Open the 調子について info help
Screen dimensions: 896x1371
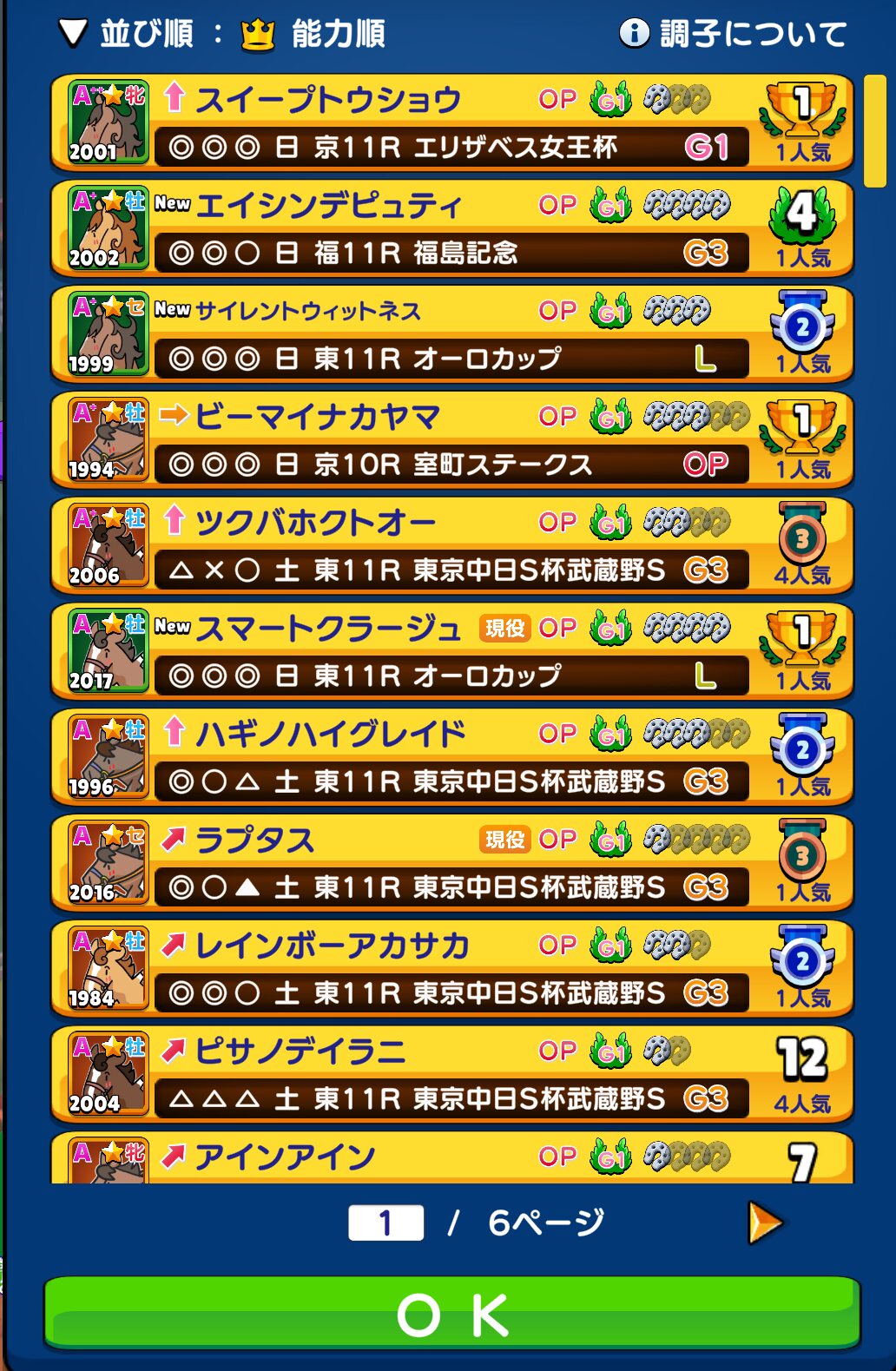[x=732, y=35]
